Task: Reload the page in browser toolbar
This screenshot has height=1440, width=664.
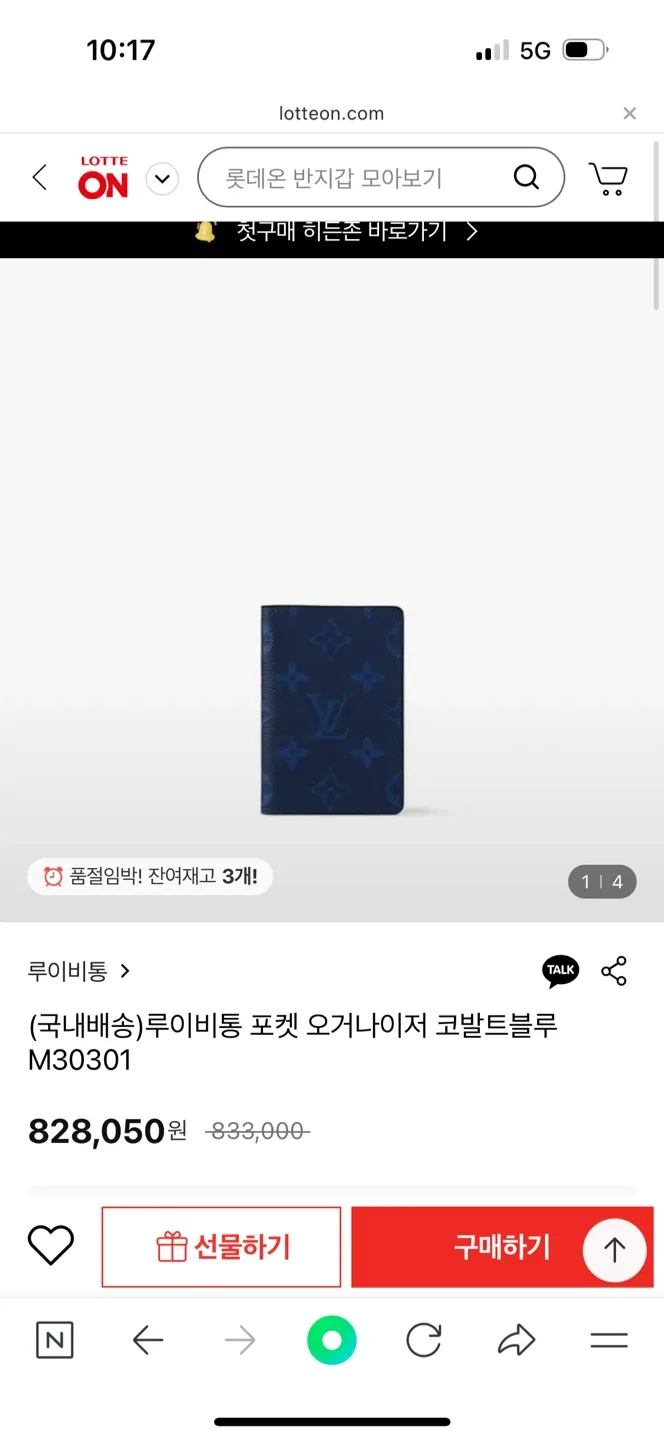Action: 423,1341
